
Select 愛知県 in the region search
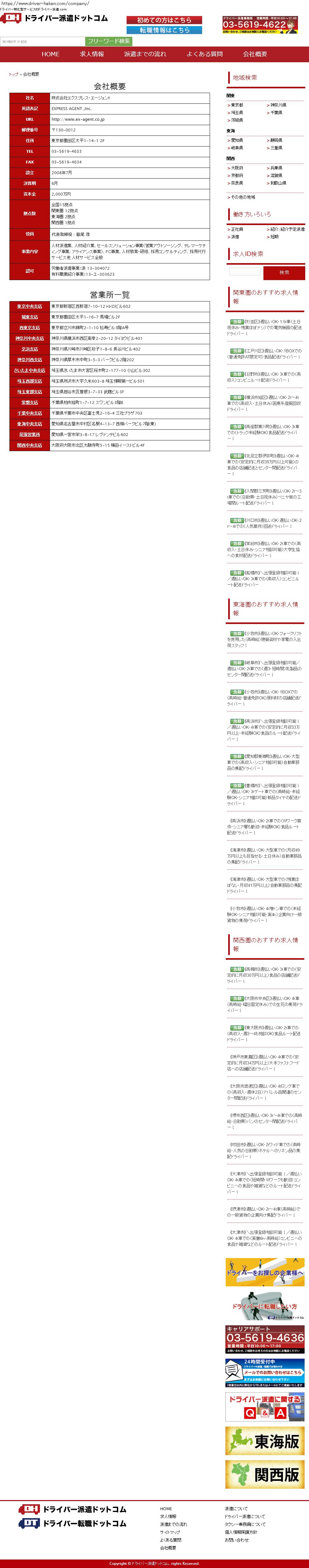tap(237, 141)
